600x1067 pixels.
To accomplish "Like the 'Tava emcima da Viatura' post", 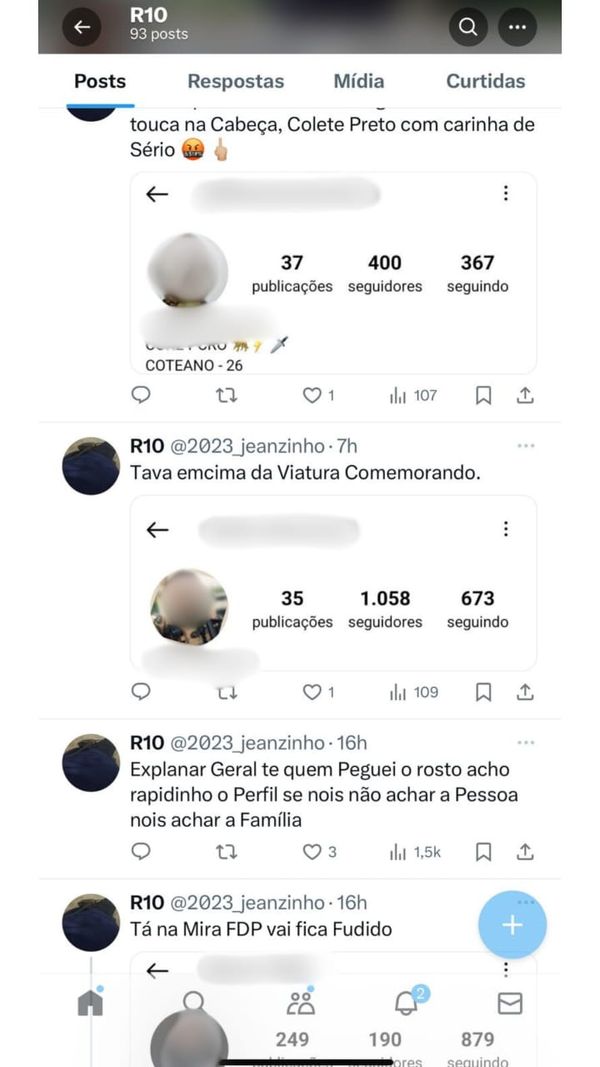I will 313,692.
